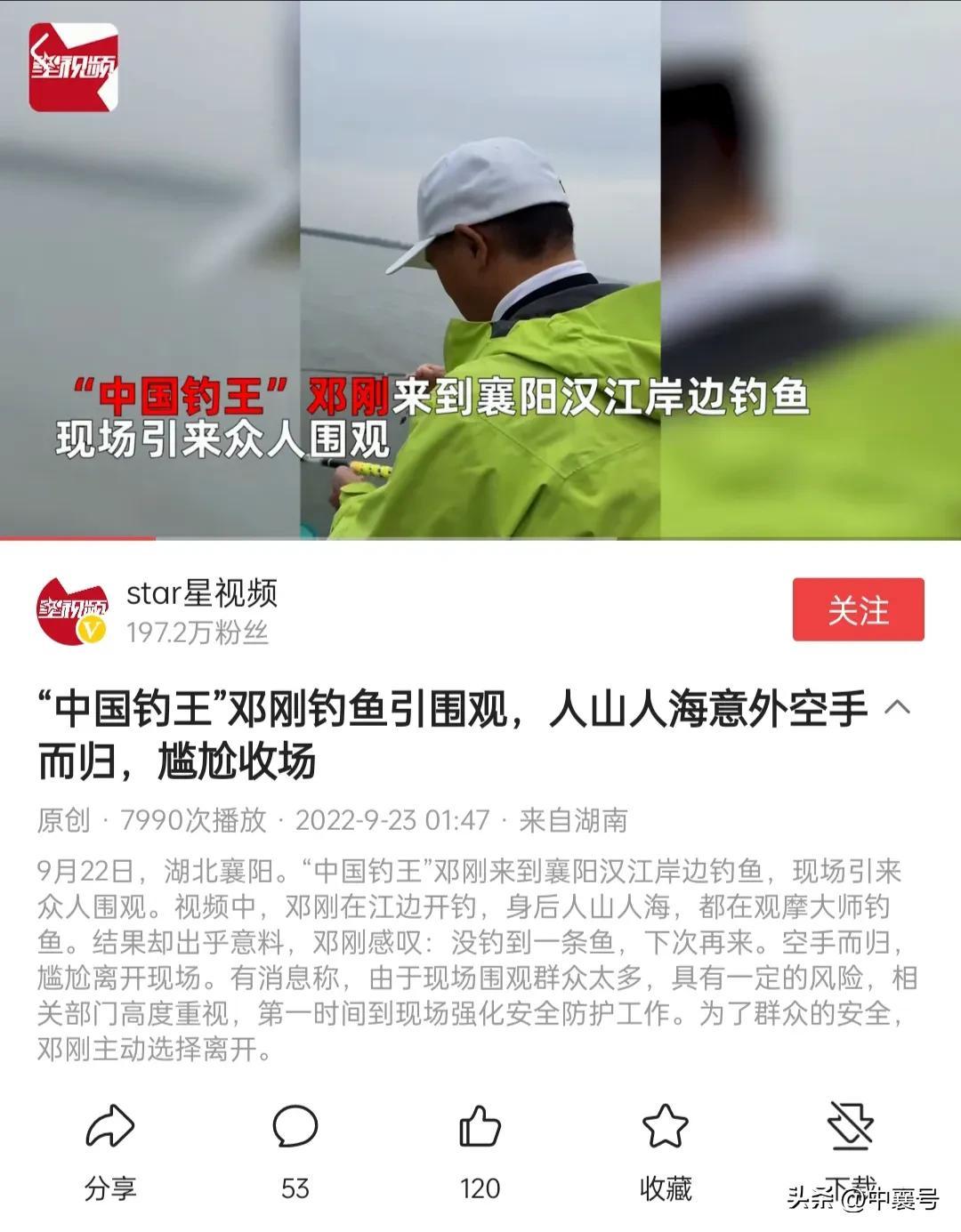
Task: Add this video to favorites
Action: (x=665, y=1128)
